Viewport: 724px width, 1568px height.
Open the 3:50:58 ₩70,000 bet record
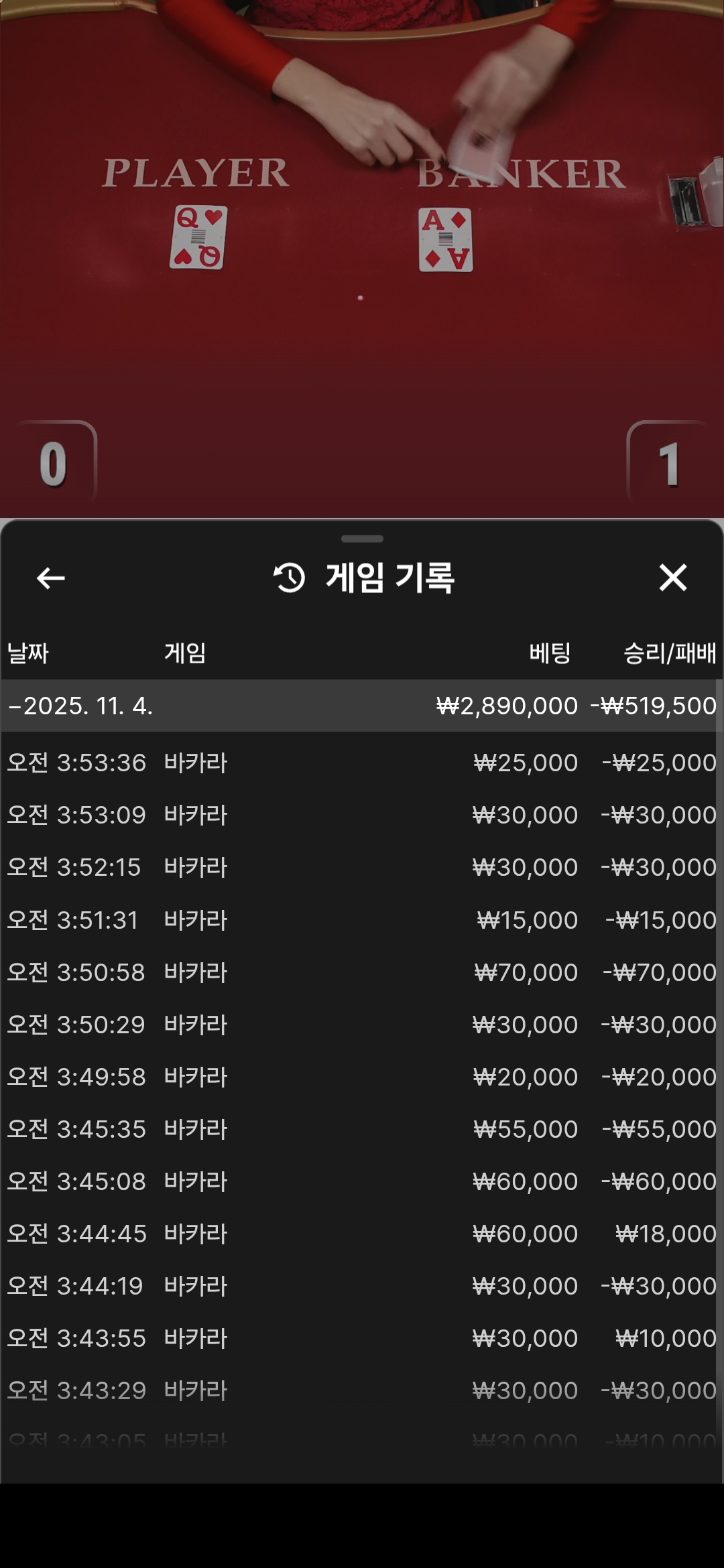click(361, 972)
